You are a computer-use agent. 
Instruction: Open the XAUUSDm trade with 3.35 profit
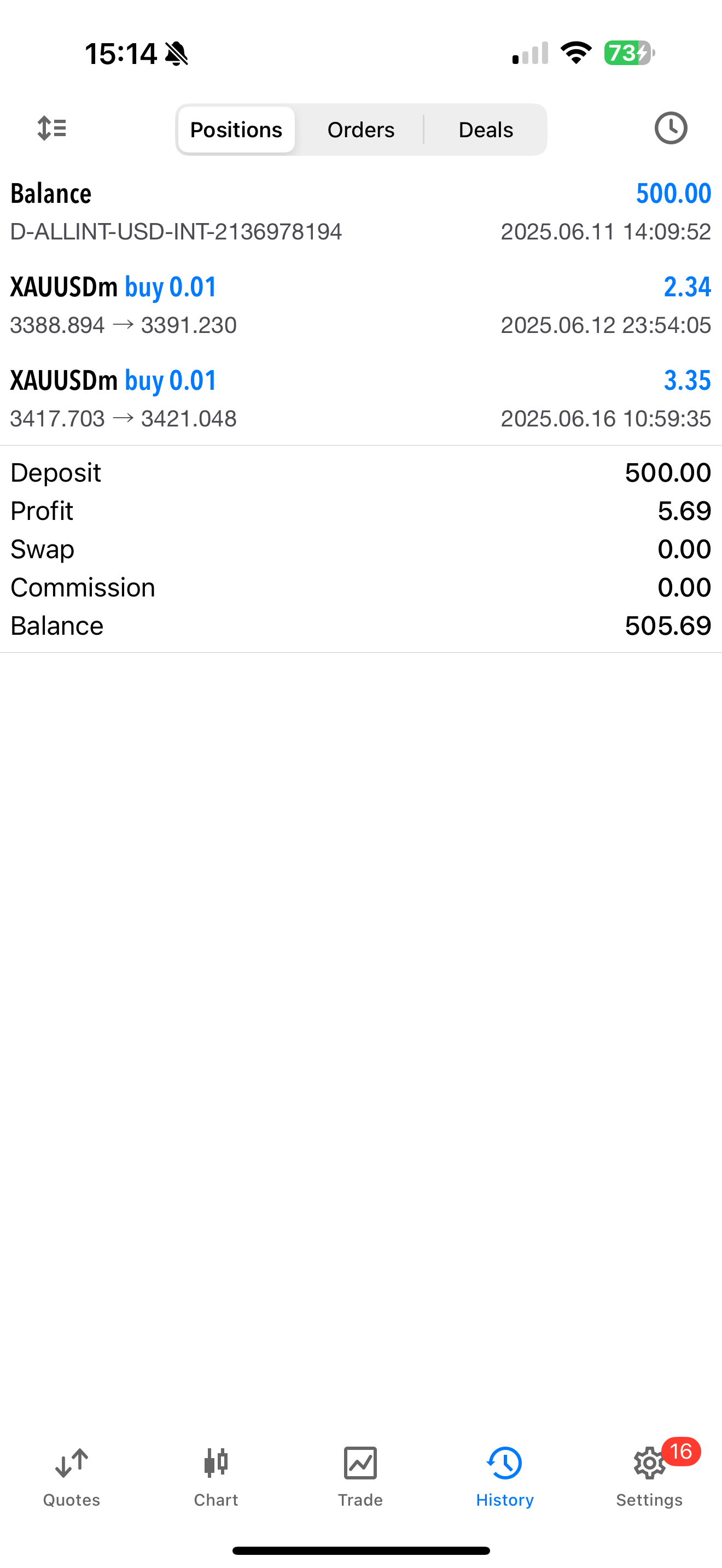click(x=361, y=399)
